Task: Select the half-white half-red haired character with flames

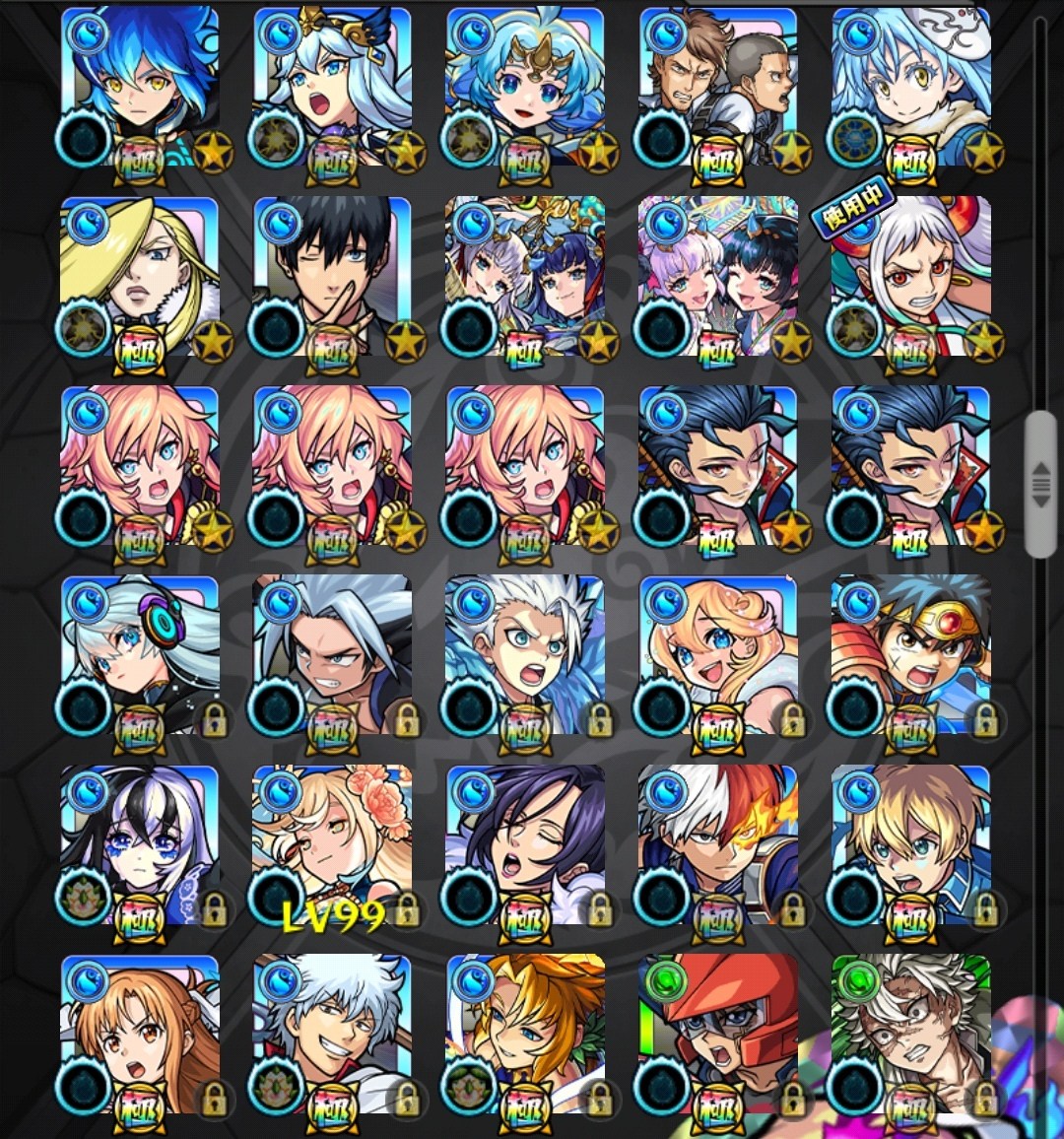Action: click(717, 845)
